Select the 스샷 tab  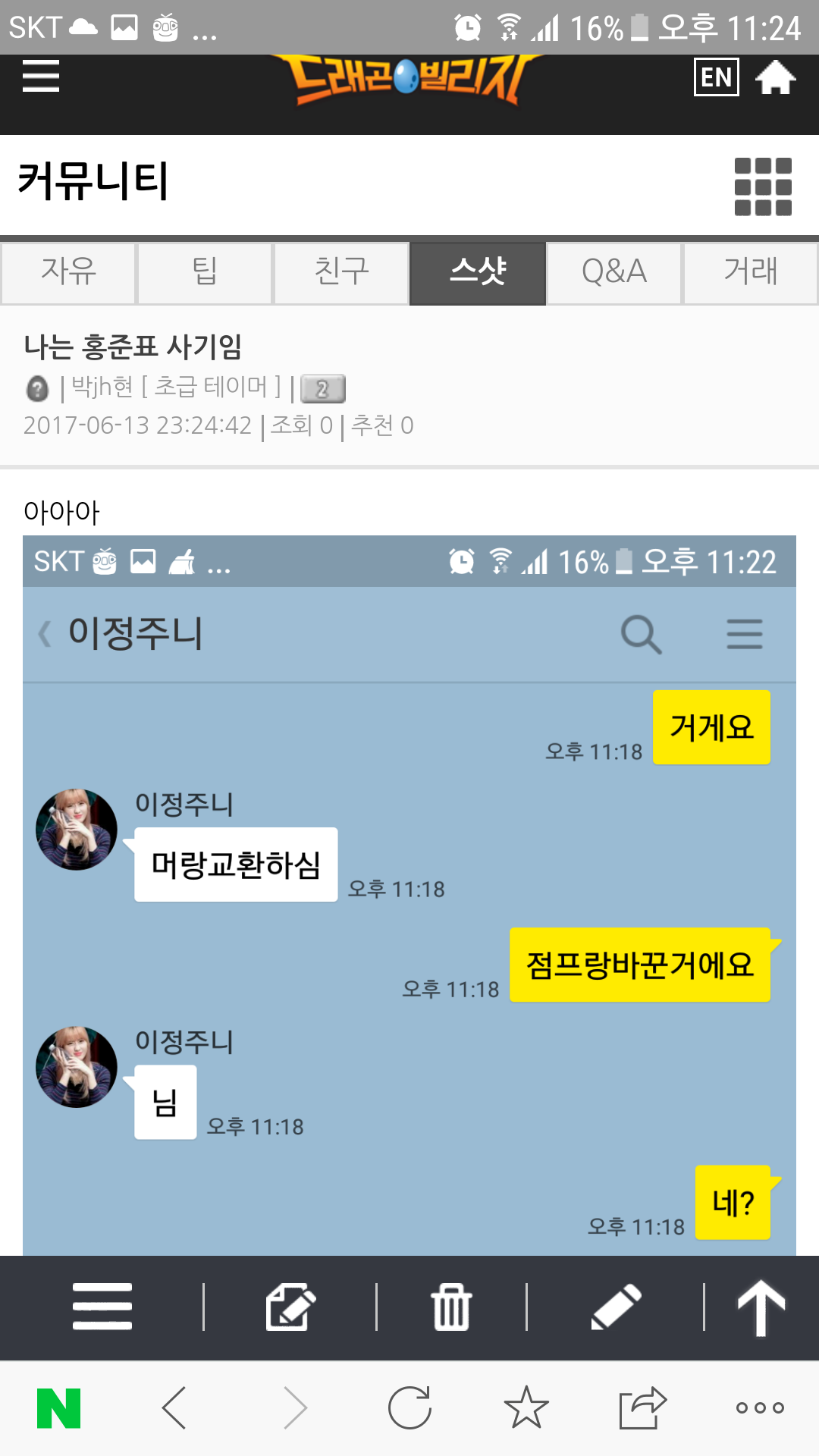click(478, 272)
